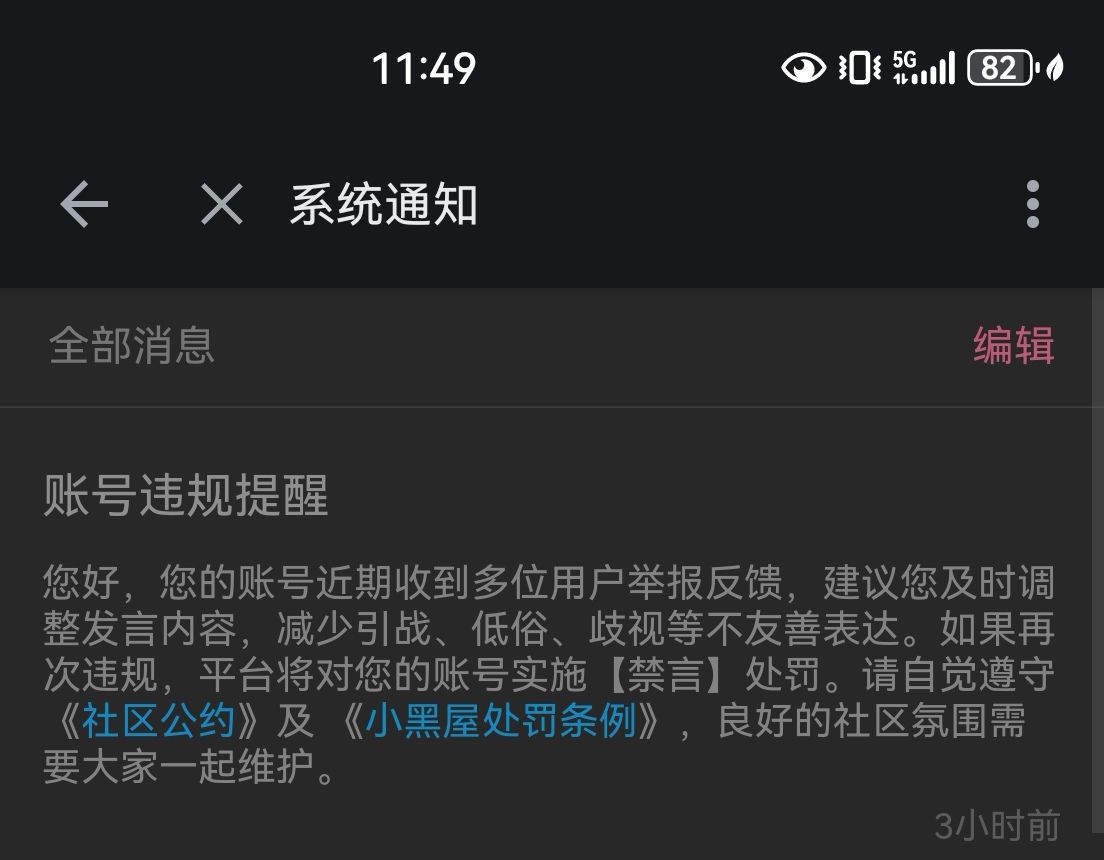Close the 系统通知 page
This screenshot has width=1104, height=860.
pos(221,205)
